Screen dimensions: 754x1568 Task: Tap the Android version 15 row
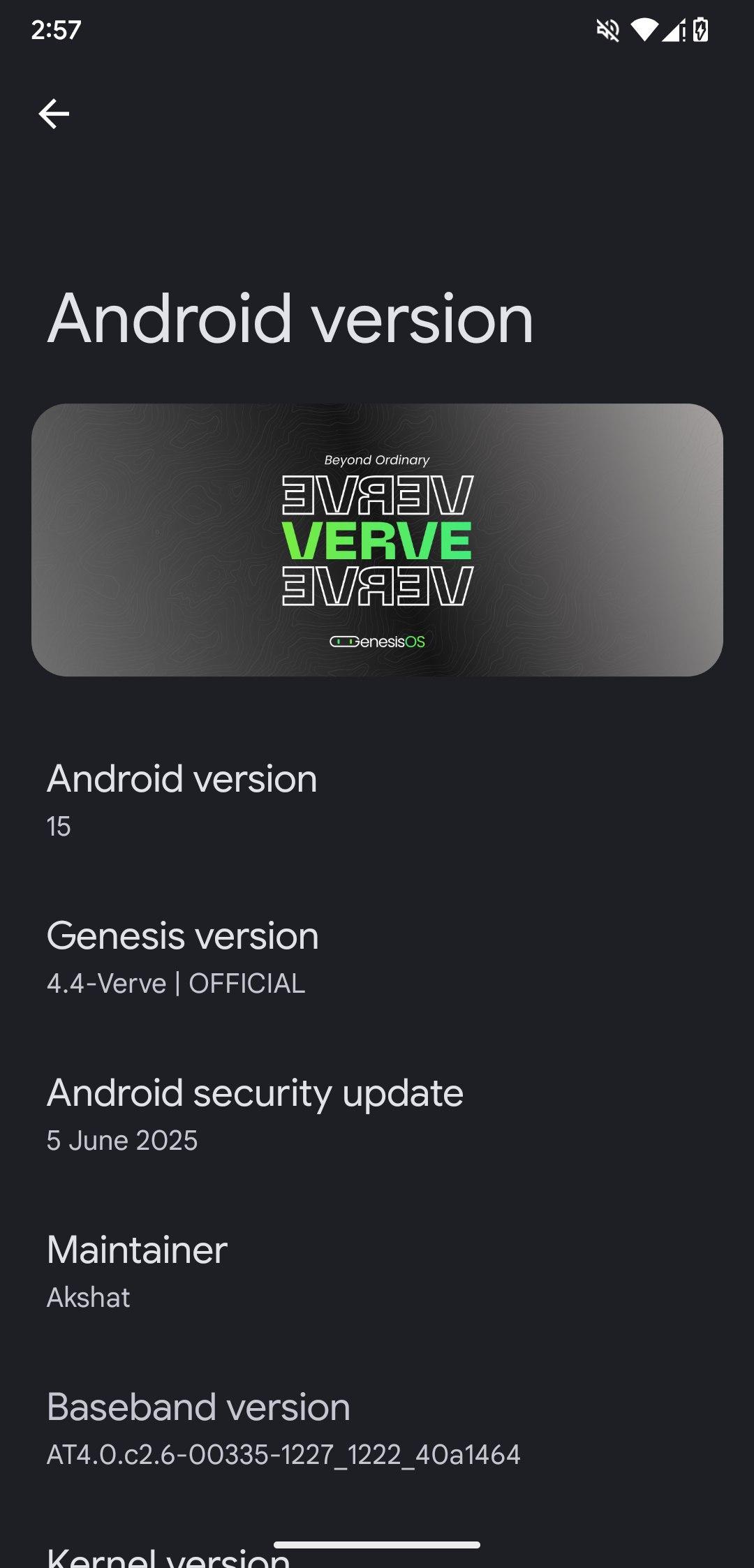click(x=377, y=801)
